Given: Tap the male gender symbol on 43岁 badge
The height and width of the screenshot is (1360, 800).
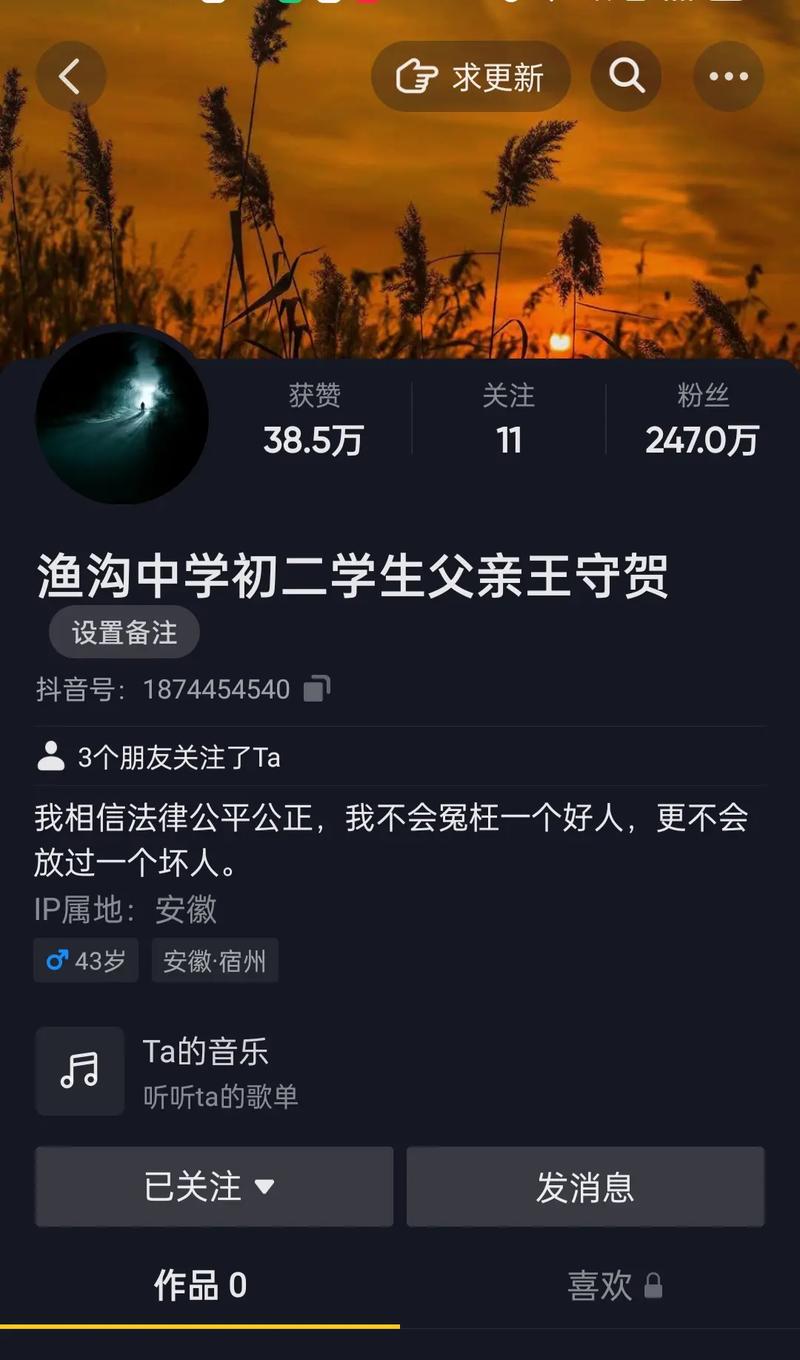Looking at the screenshot, I should (56, 960).
